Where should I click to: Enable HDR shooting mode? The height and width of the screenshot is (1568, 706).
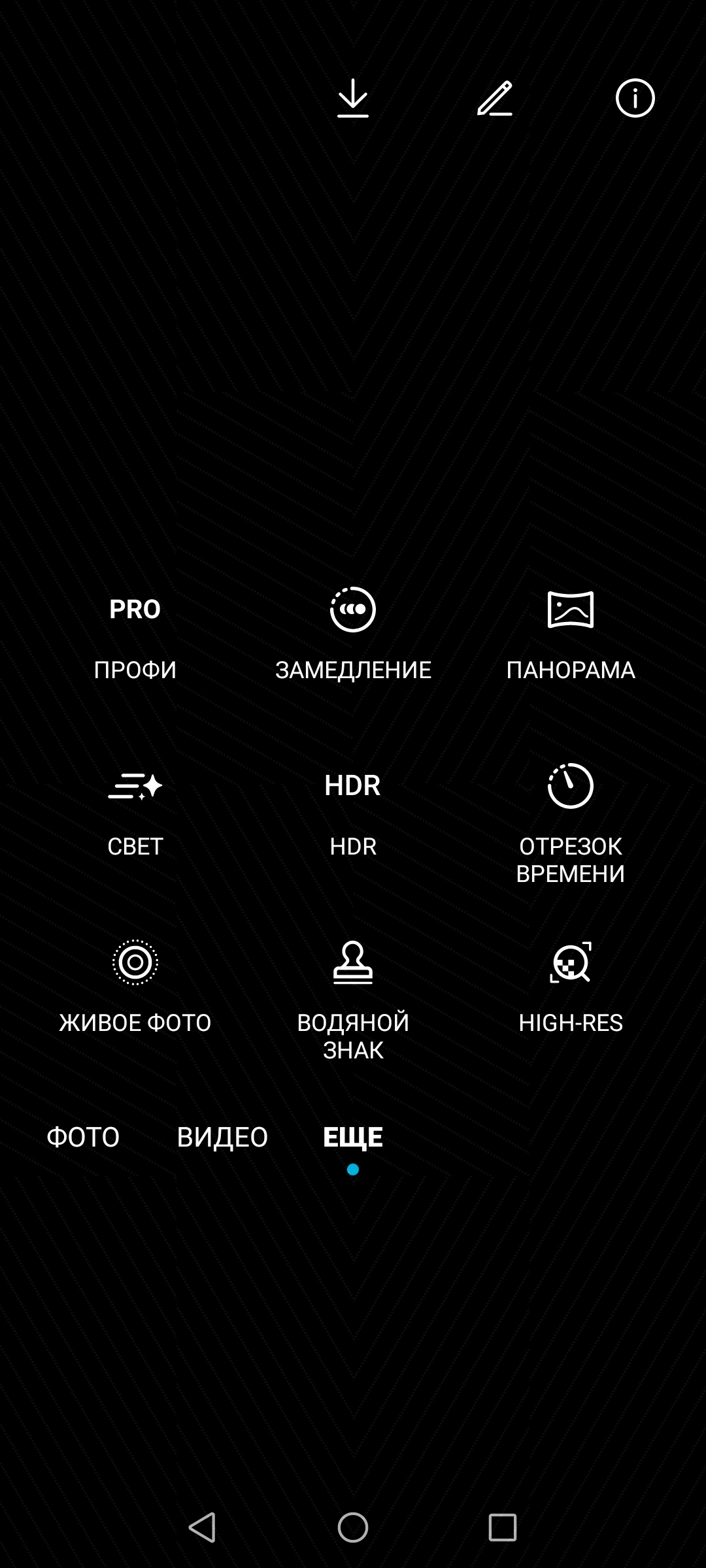353,810
